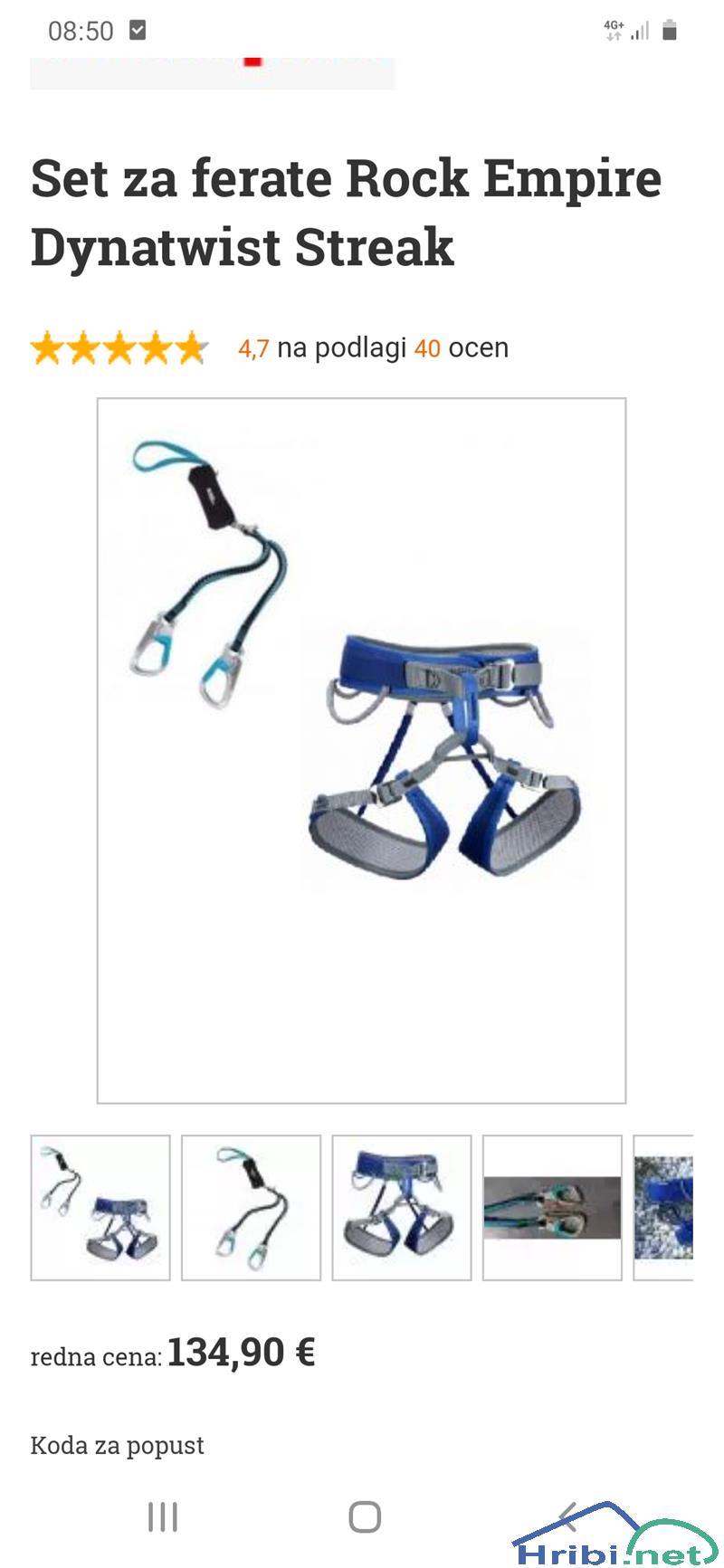Go to the home screen
Image resolution: width=724 pixels, height=1568 pixels.
coord(365,1516)
